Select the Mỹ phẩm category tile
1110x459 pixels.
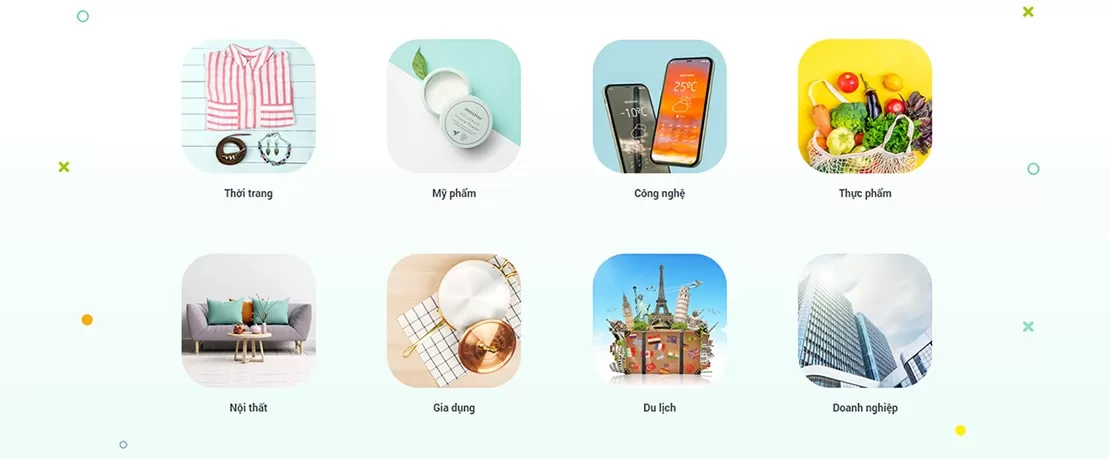[454, 106]
